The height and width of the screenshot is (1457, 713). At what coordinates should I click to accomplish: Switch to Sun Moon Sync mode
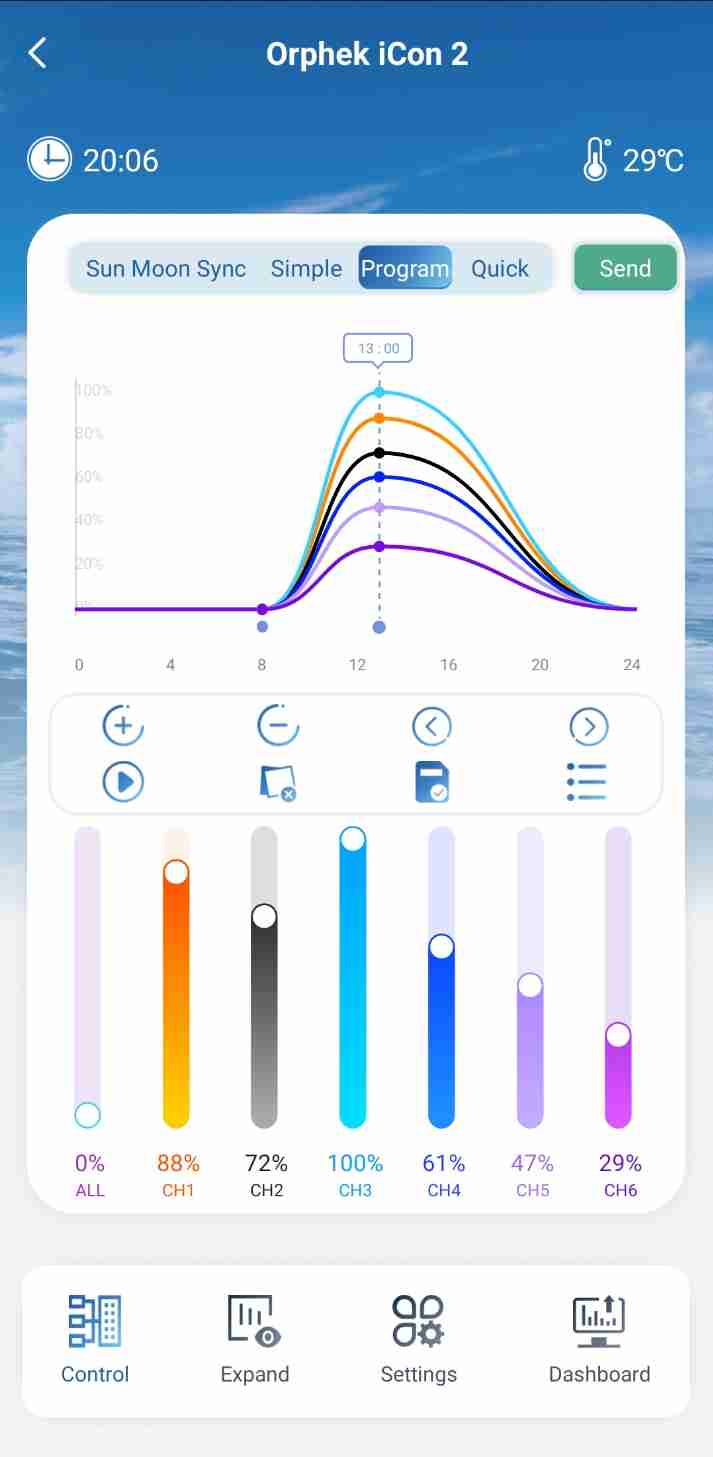coord(166,268)
